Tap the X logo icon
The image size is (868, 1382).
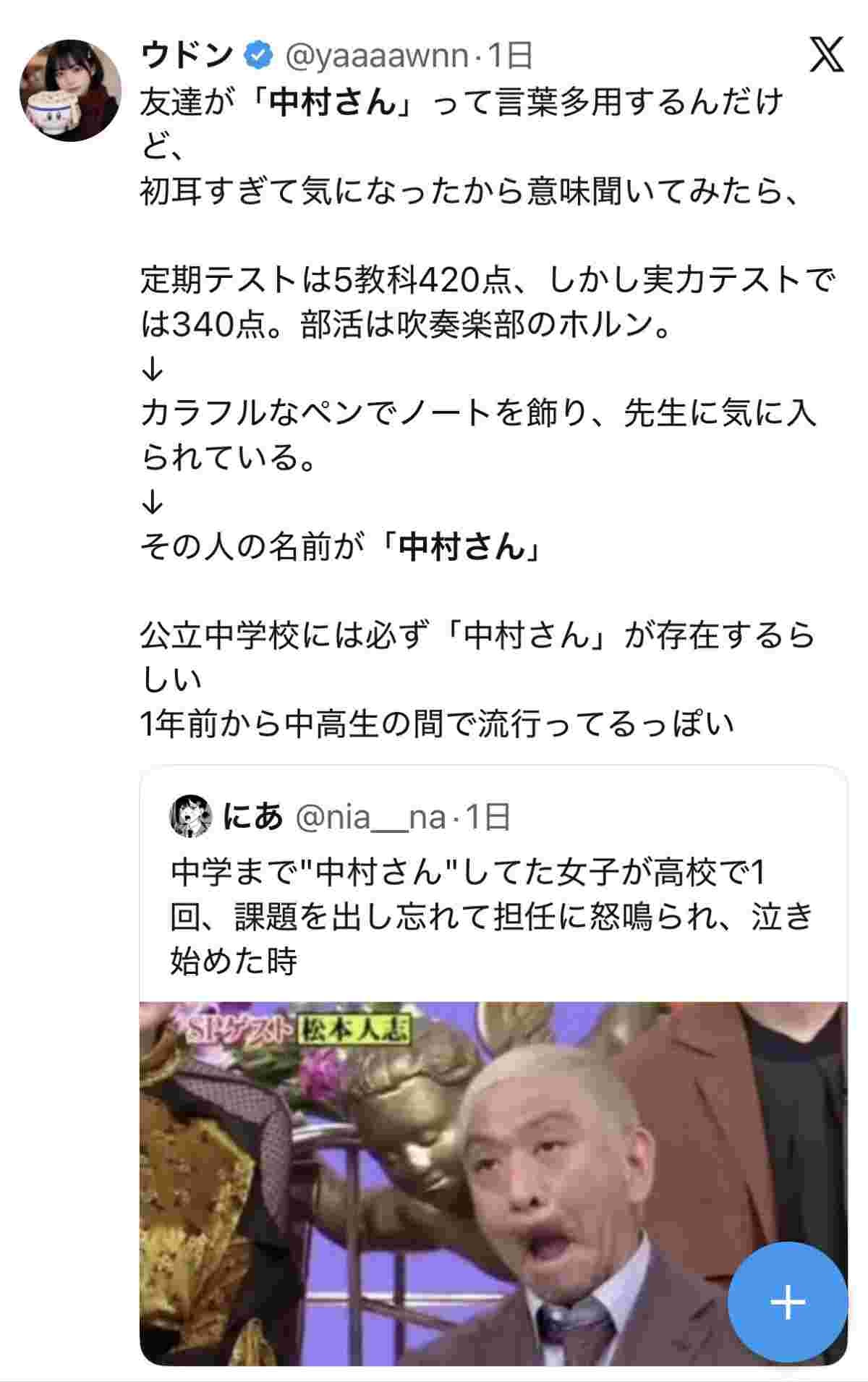click(x=826, y=56)
